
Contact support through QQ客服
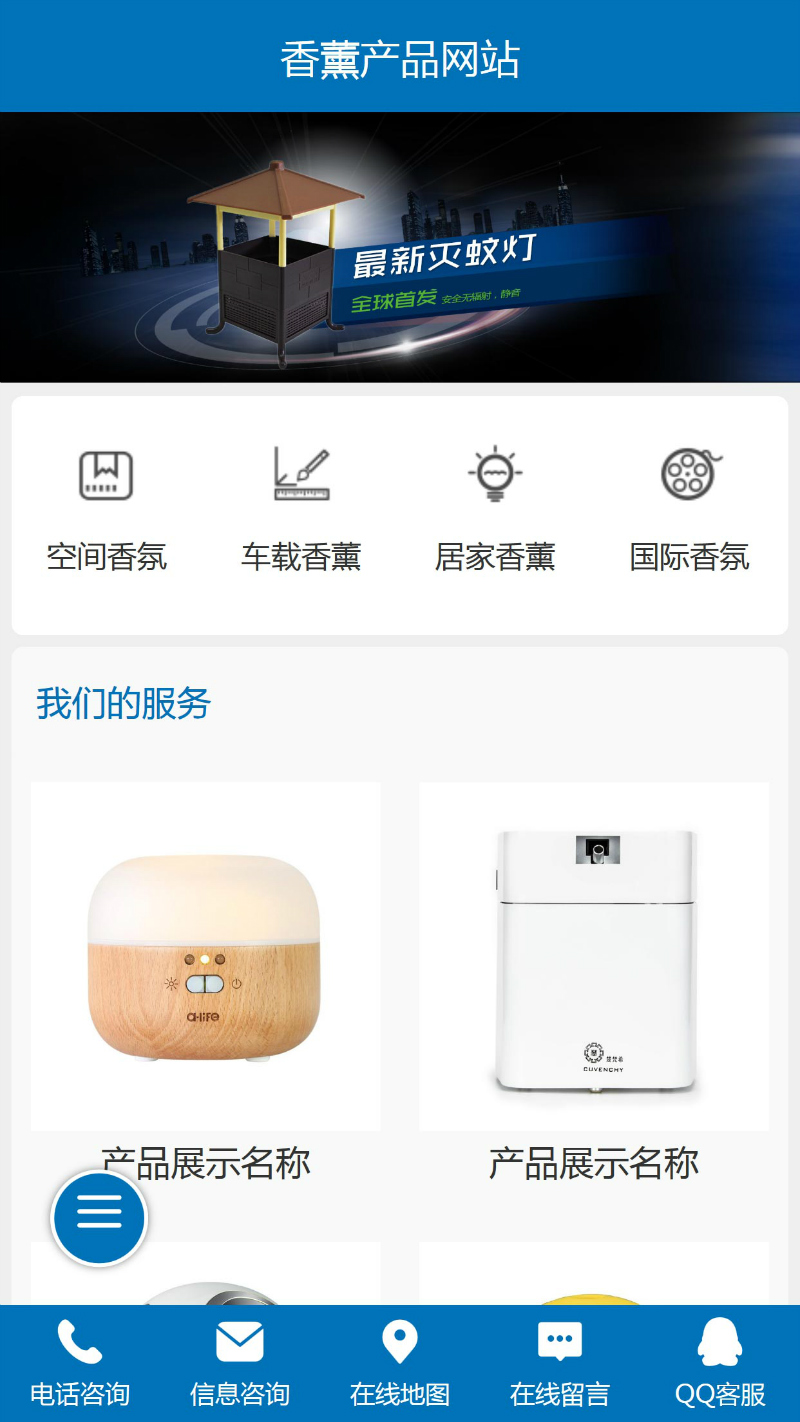[x=720, y=1364]
